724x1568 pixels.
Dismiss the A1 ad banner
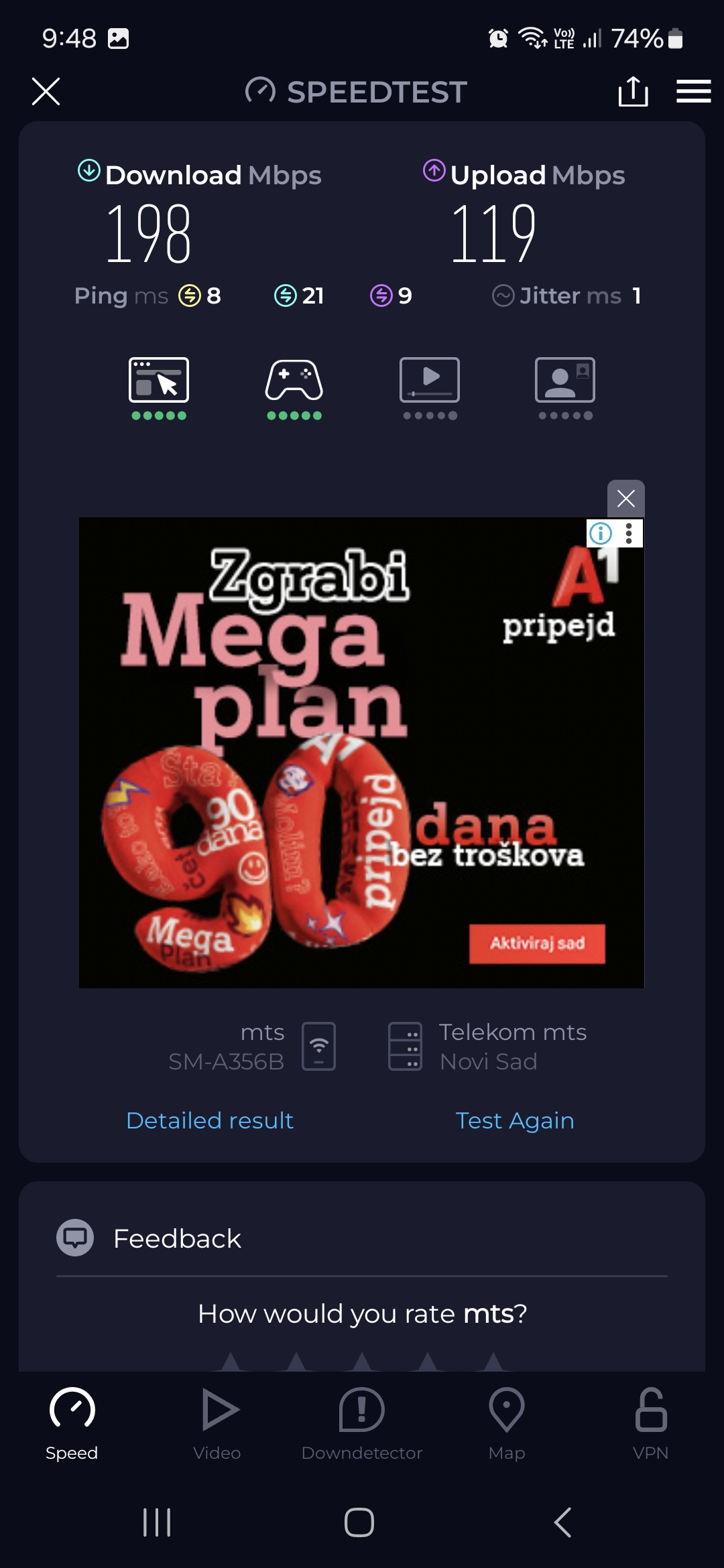click(625, 498)
